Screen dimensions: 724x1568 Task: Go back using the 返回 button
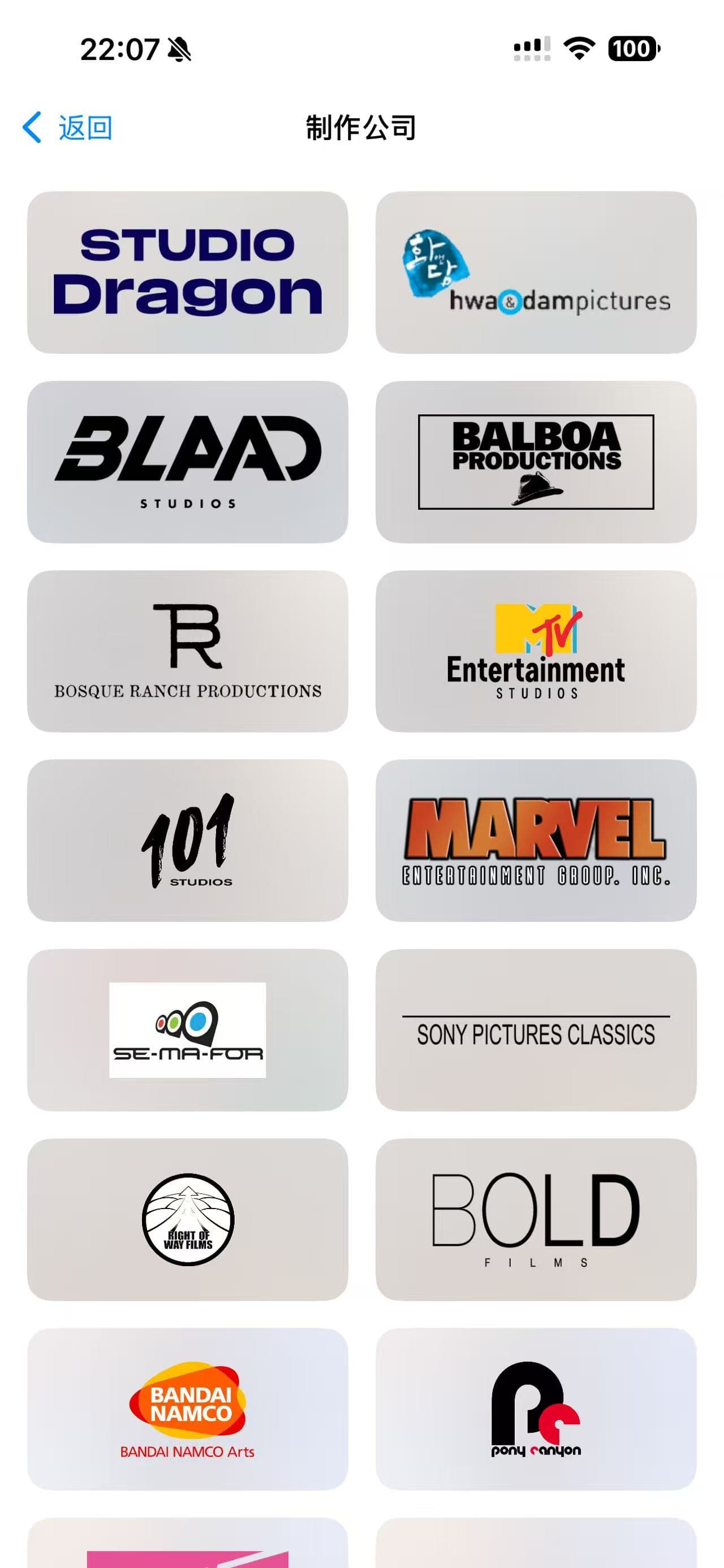[67, 128]
